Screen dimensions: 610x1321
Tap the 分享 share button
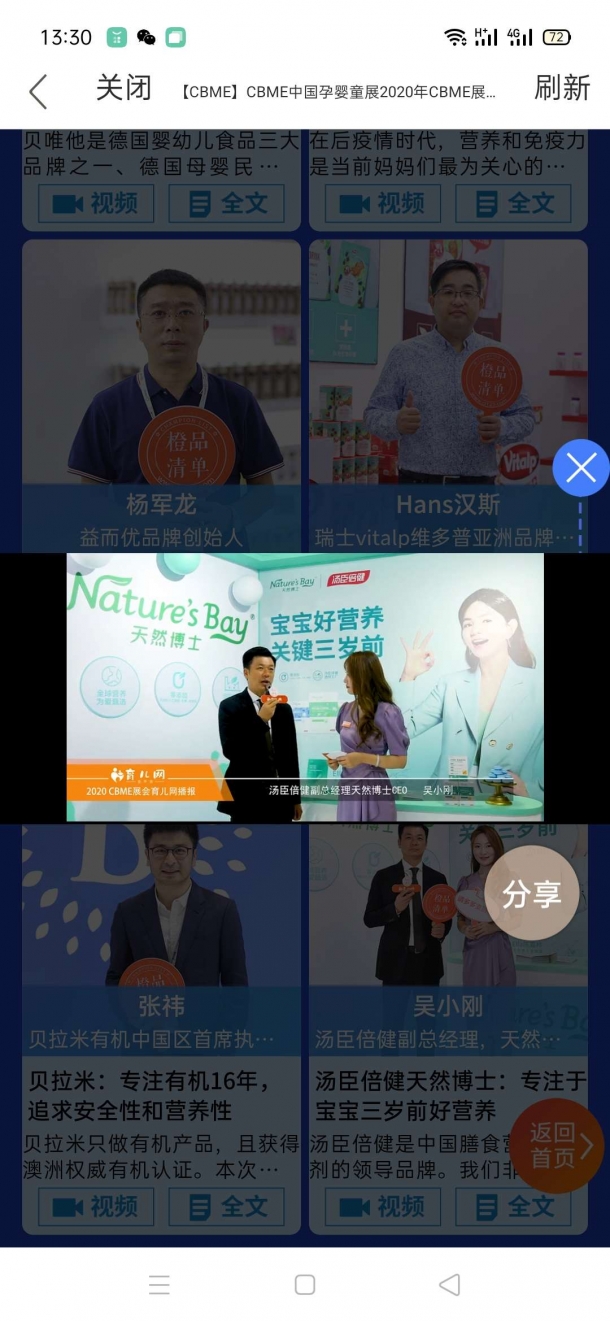[x=531, y=893]
